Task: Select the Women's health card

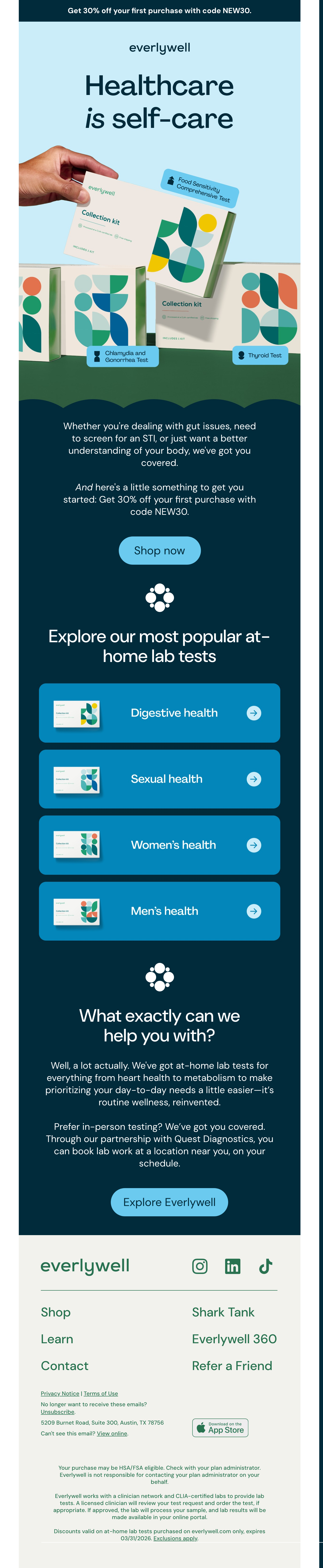Action: pos(159,845)
